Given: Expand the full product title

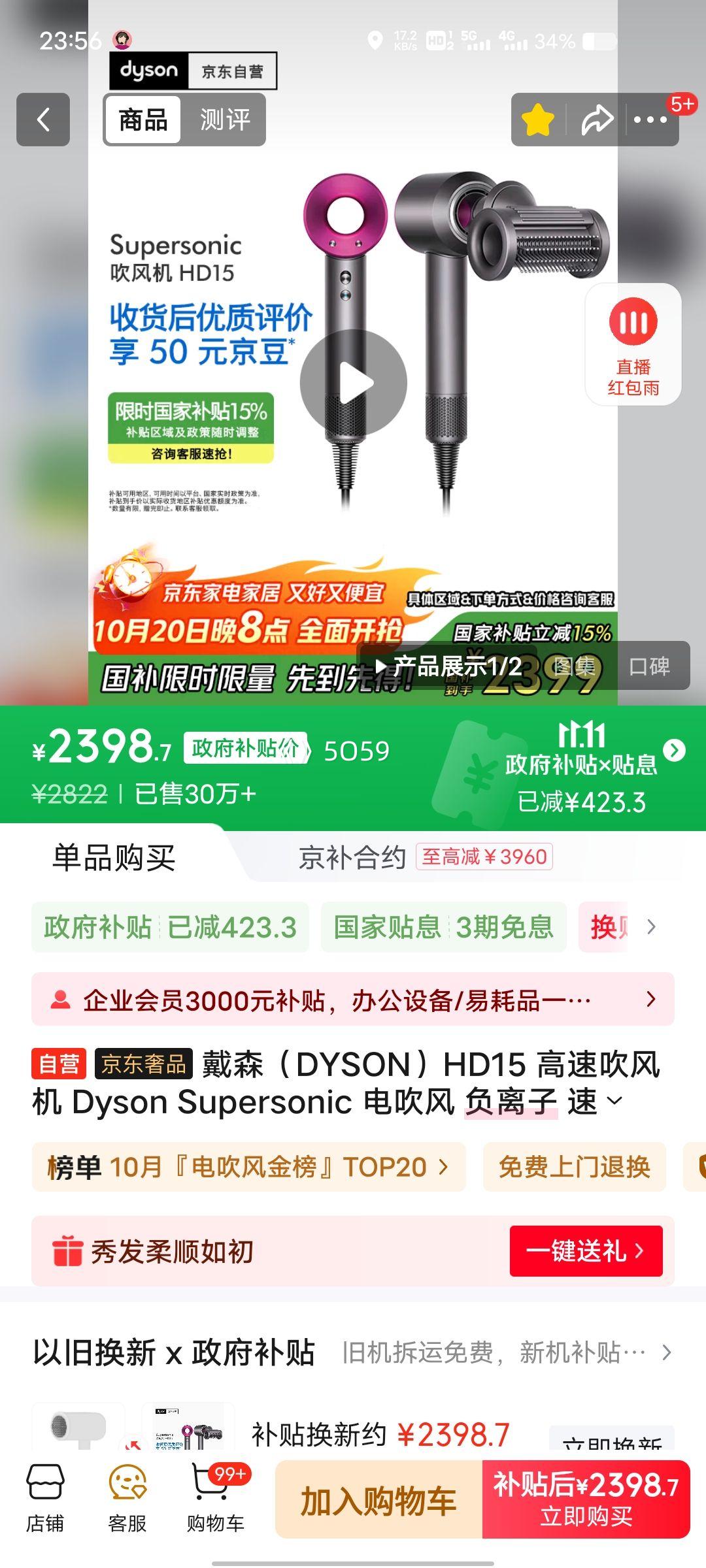Looking at the screenshot, I should pos(614,1102).
